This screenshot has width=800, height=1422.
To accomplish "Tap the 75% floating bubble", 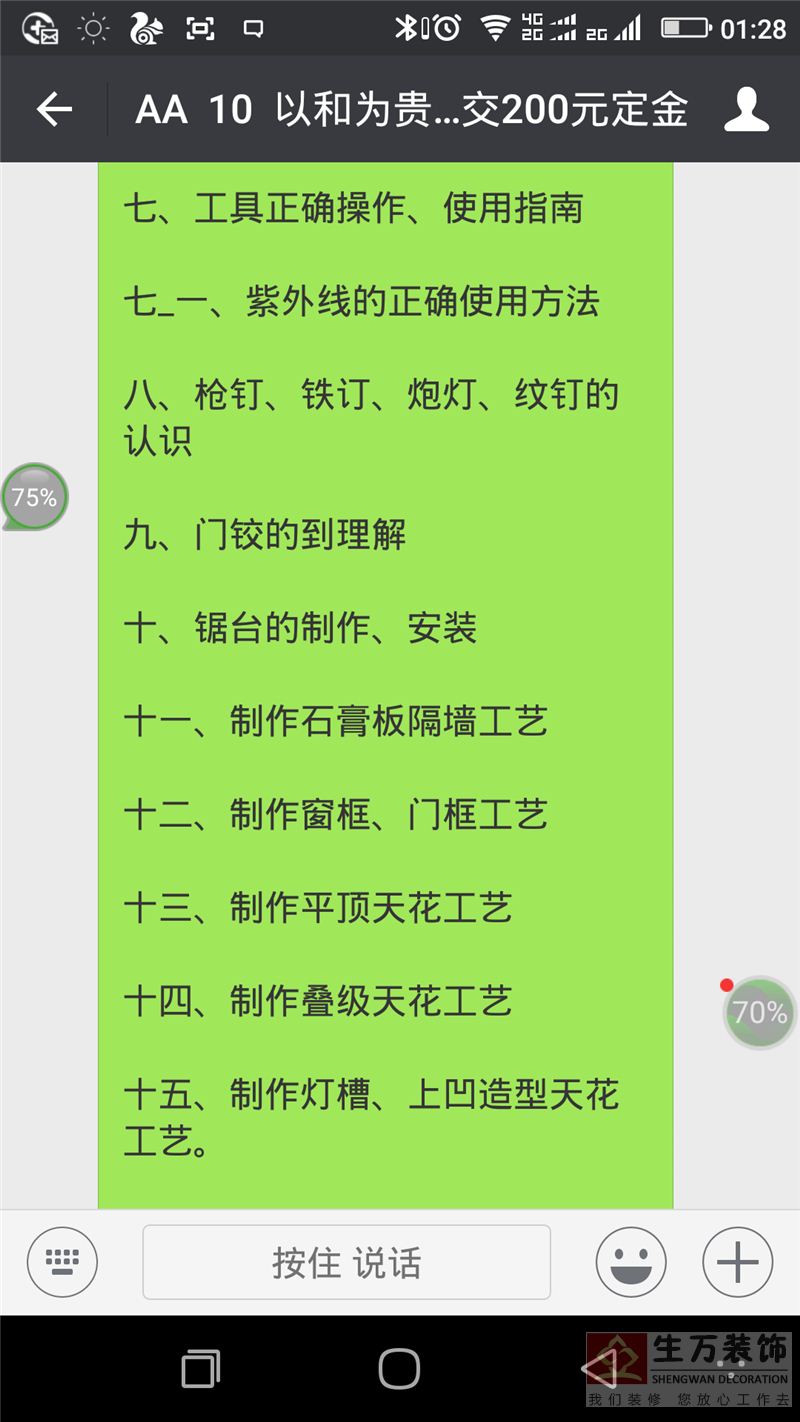I will tap(35, 497).
